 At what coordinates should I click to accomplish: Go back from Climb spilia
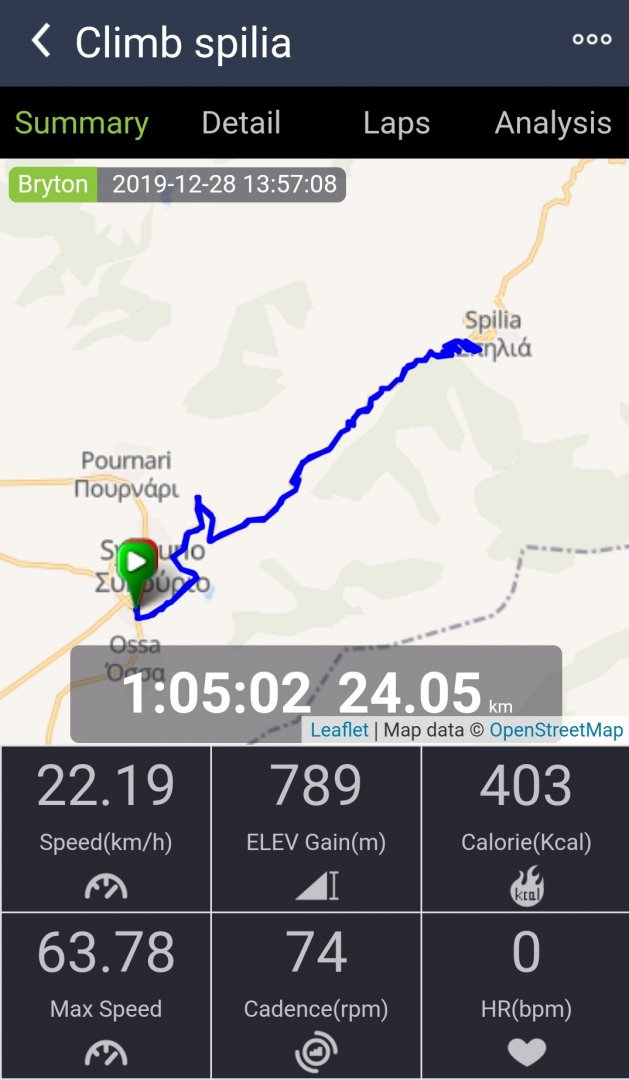click(41, 42)
